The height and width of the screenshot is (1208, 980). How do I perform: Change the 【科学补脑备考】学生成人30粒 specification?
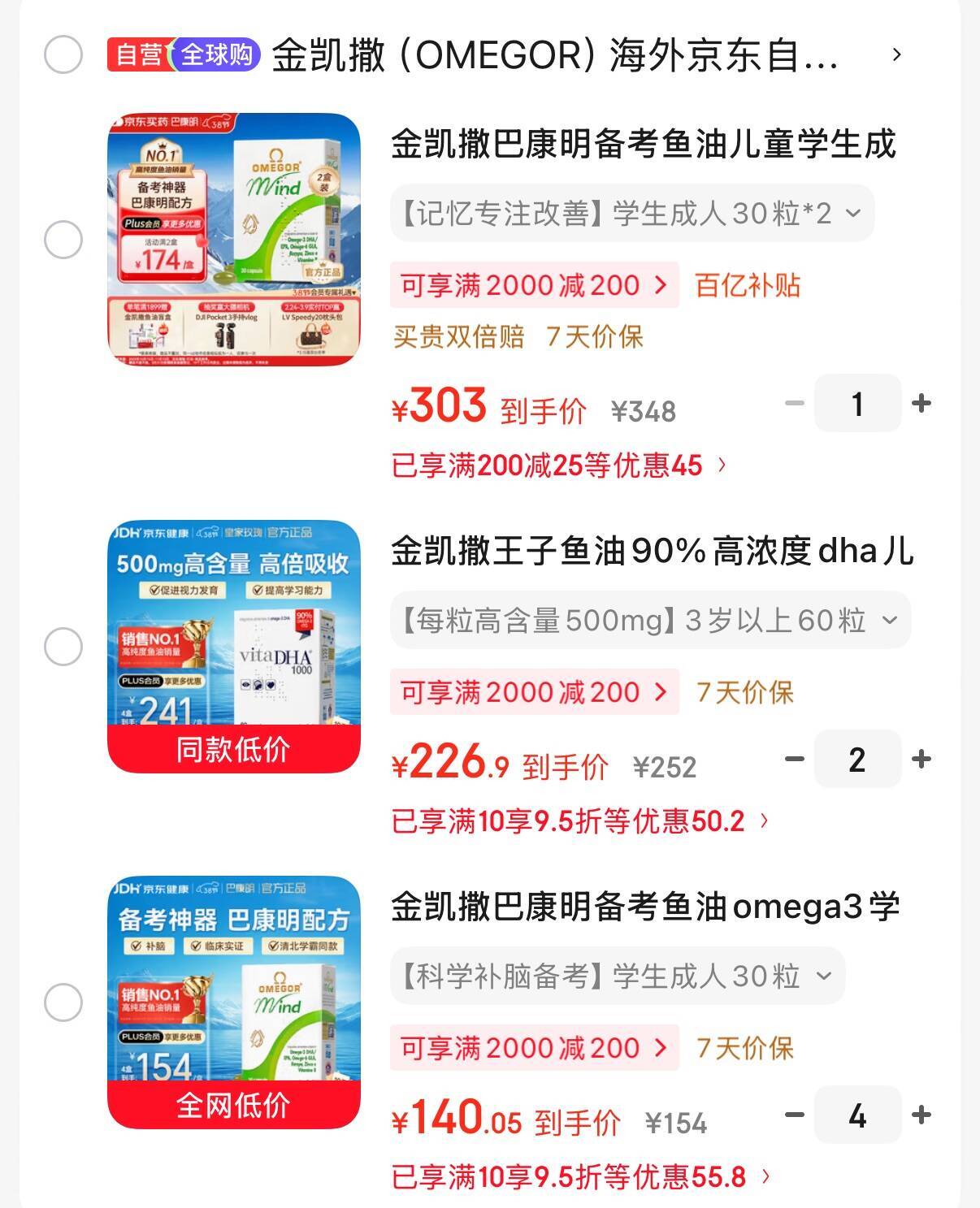(618, 976)
